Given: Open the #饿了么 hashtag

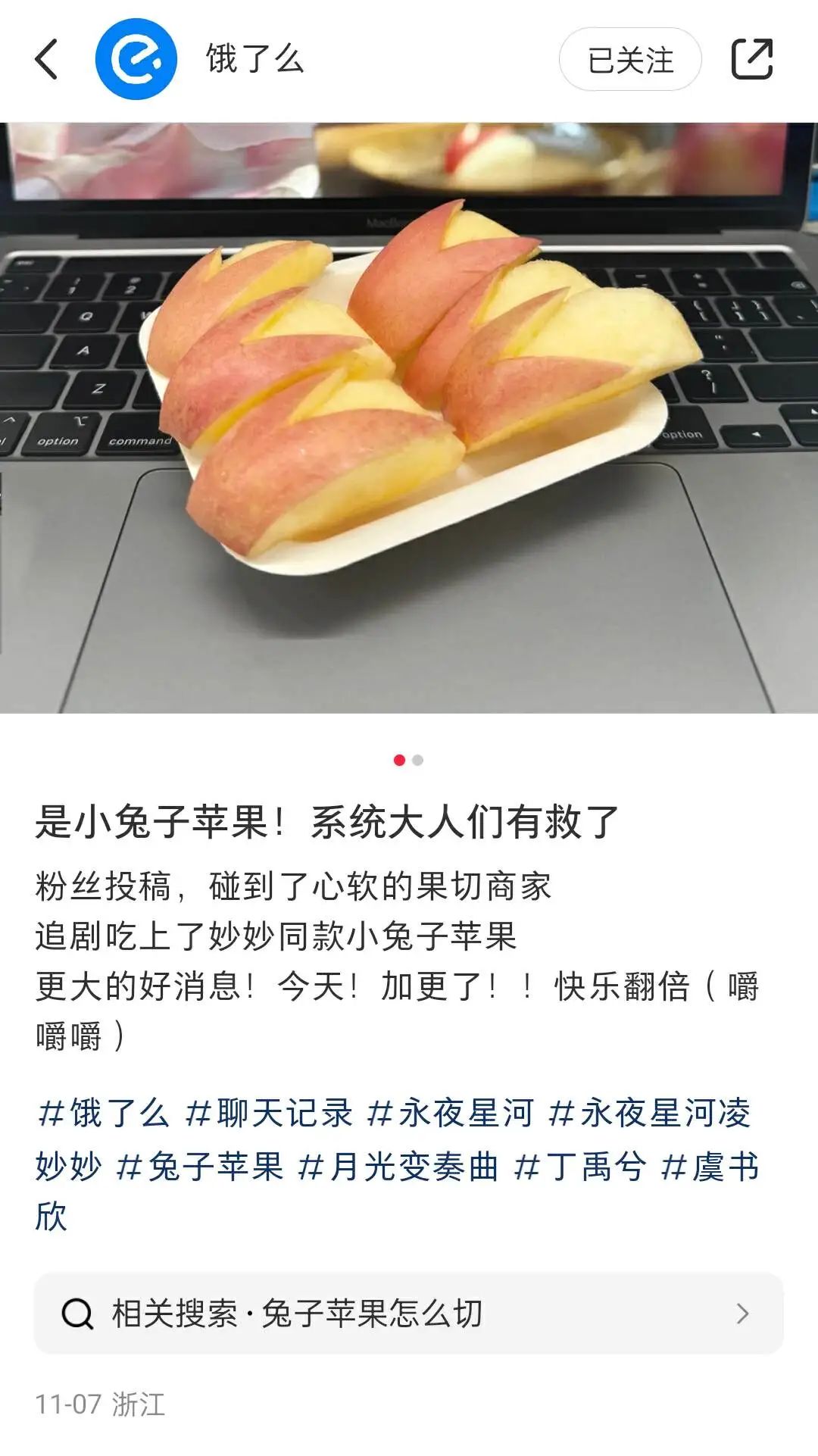Looking at the screenshot, I should click(x=103, y=1114).
